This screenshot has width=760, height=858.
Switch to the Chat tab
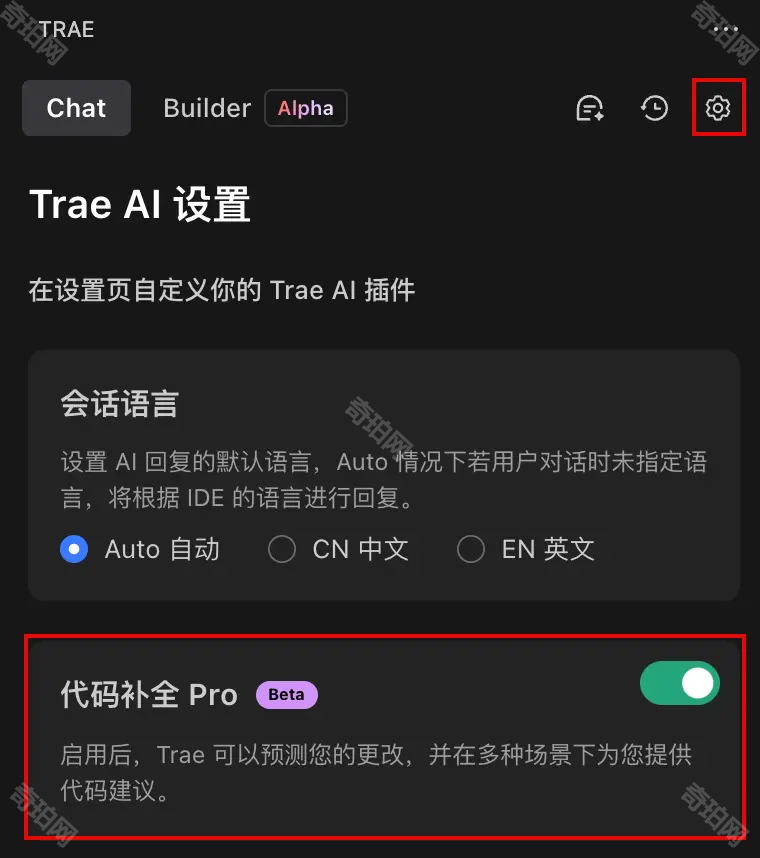pyautogui.click(x=76, y=108)
